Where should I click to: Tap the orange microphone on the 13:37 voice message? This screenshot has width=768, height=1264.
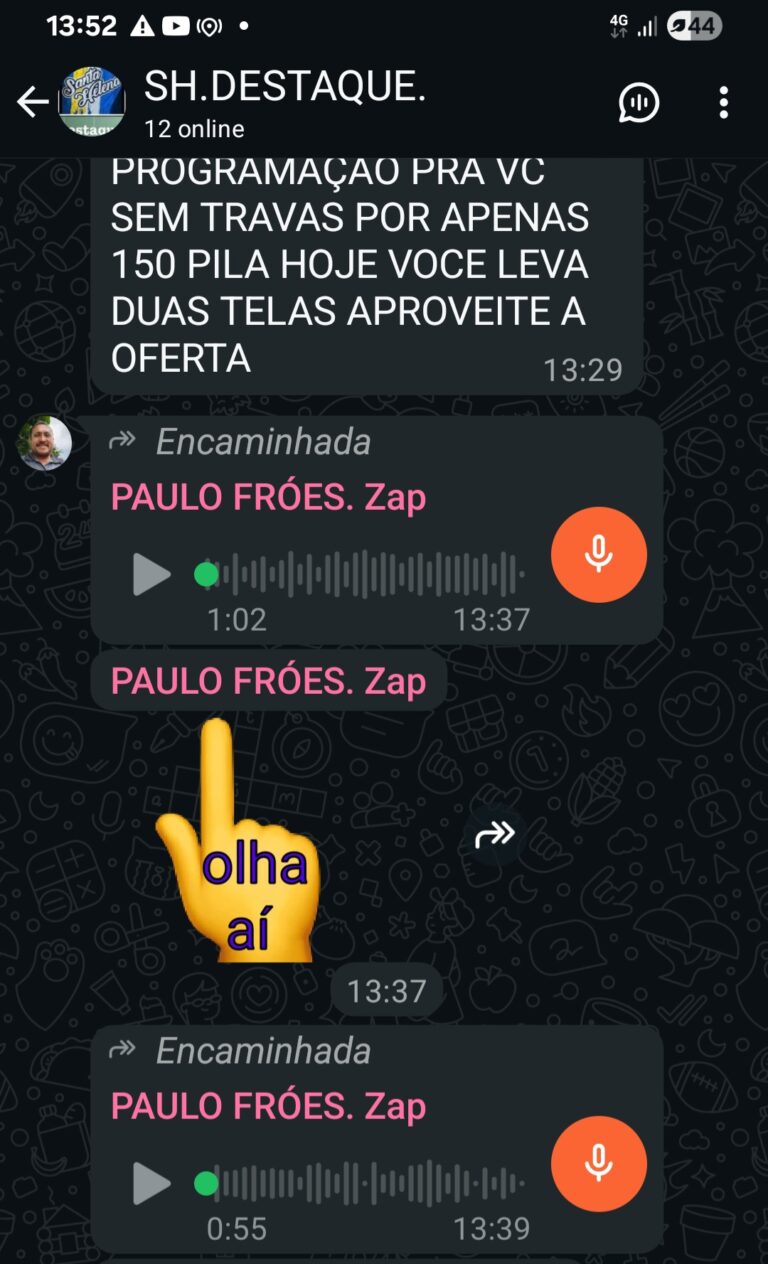pyautogui.click(x=598, y=554)
